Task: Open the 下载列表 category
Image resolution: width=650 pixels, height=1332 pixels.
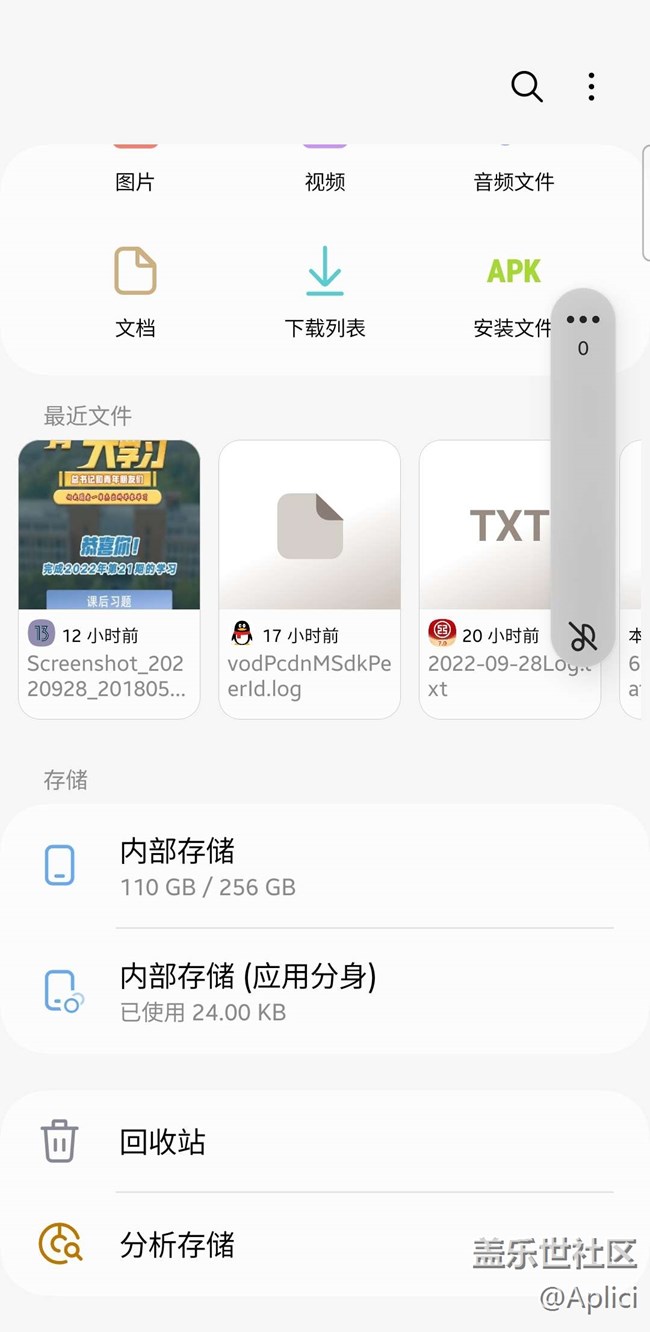Action: coord(325,290)
